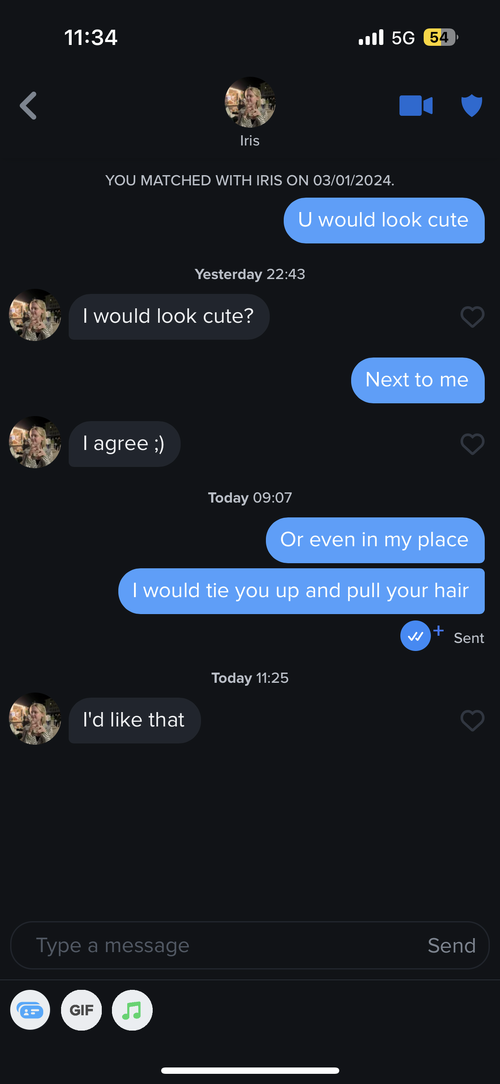Open the safety shield toolkit
This screenshot has width=500, height=1084.
click(472, 106)
